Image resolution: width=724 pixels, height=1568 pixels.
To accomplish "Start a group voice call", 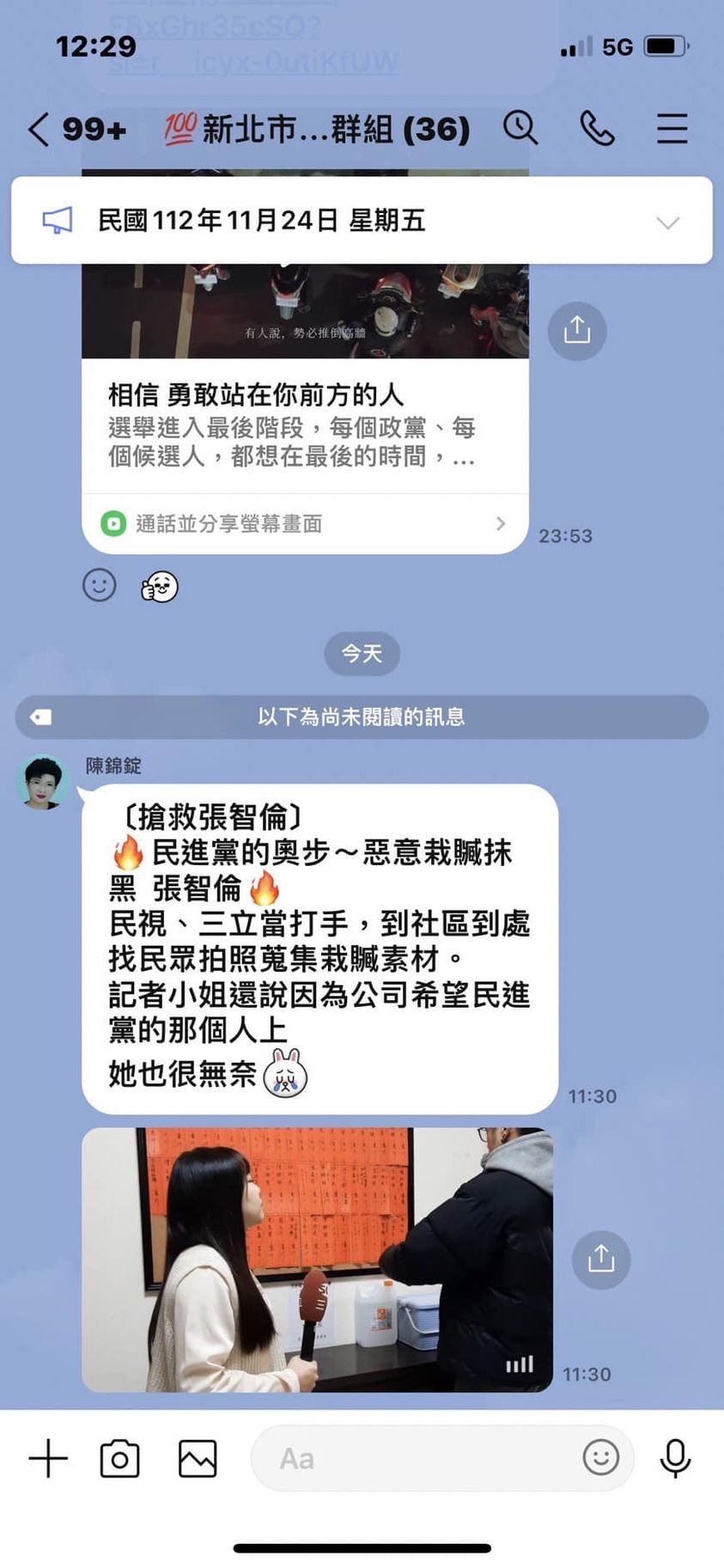I will (597, 129).
